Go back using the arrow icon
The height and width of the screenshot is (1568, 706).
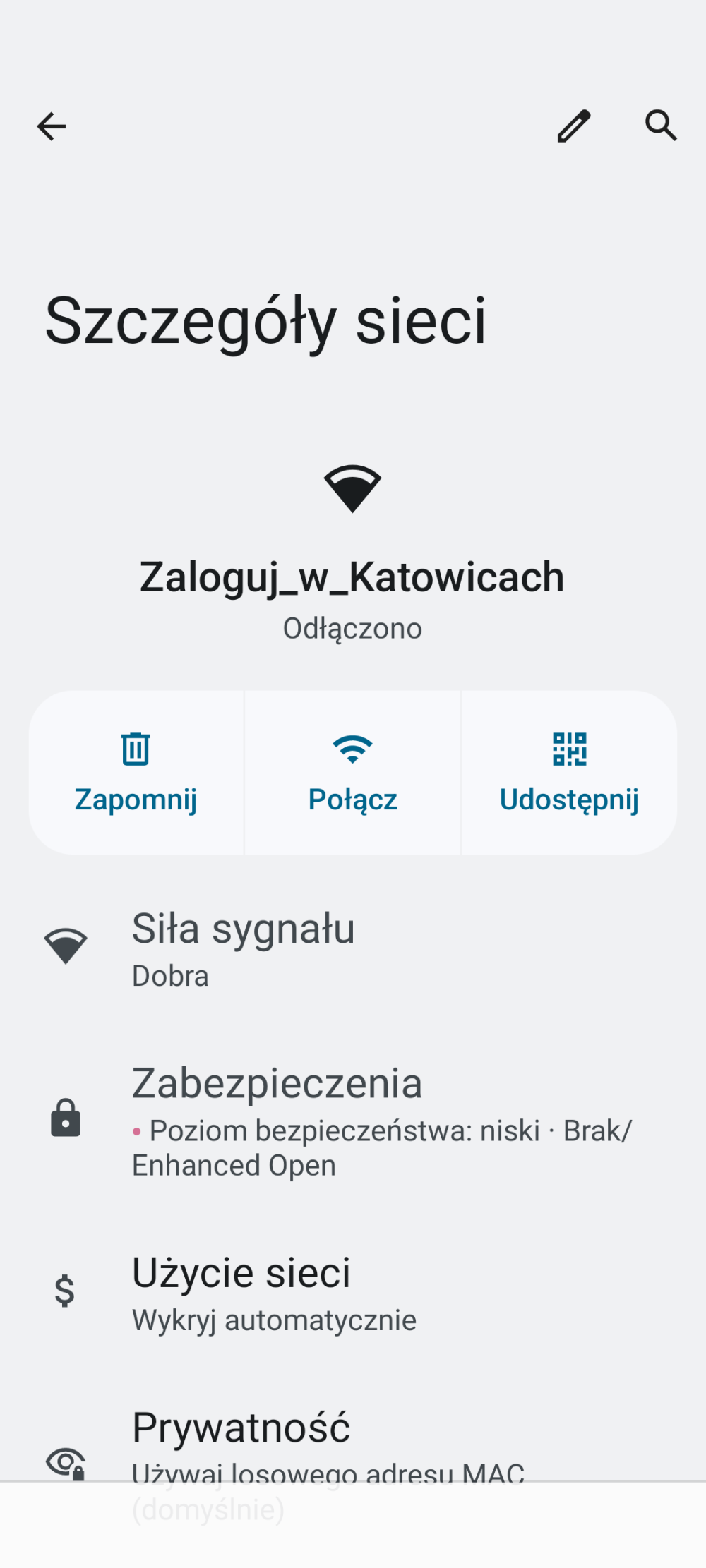pos(52,127)
